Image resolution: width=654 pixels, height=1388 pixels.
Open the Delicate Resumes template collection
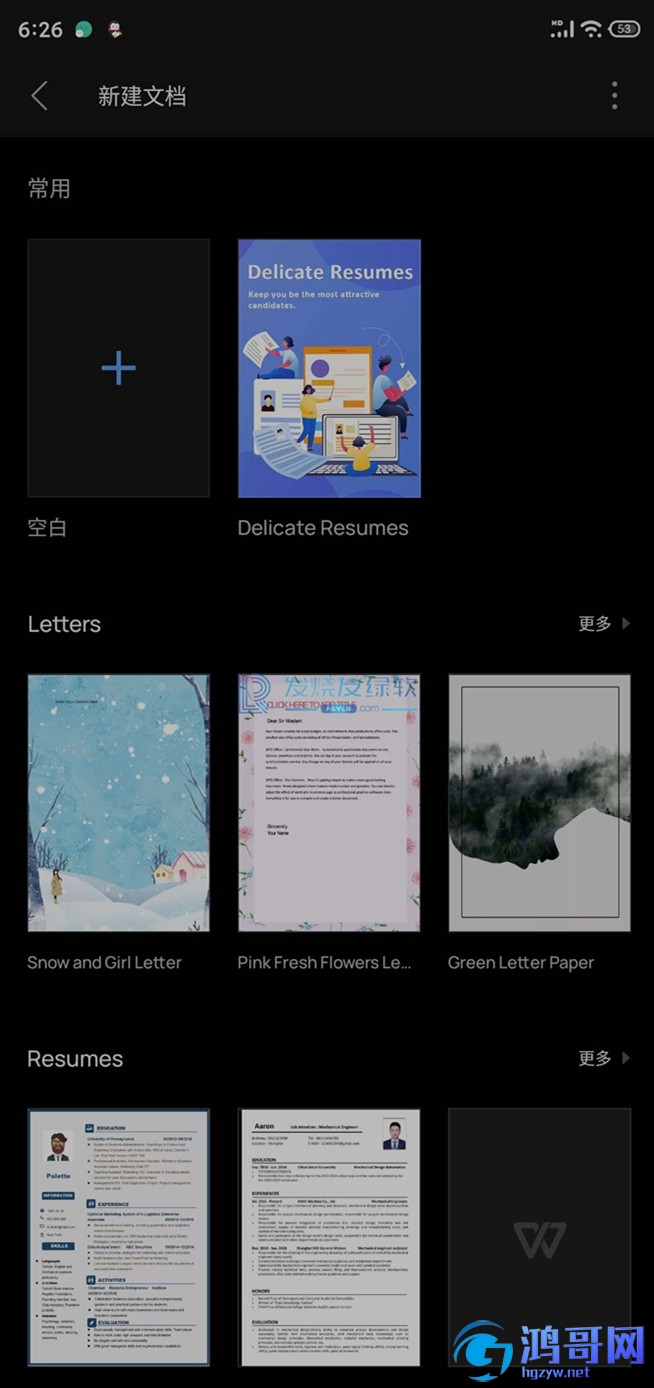tap(329, 368)
